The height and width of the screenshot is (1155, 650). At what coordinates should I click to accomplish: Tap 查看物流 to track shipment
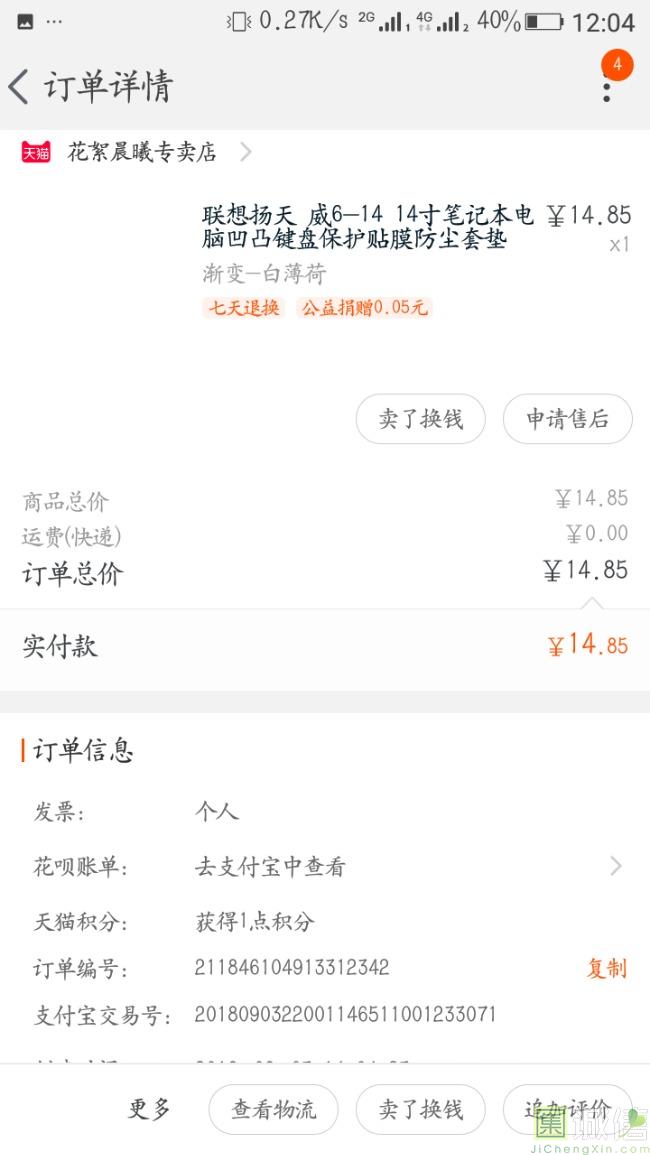point(273,1109)
